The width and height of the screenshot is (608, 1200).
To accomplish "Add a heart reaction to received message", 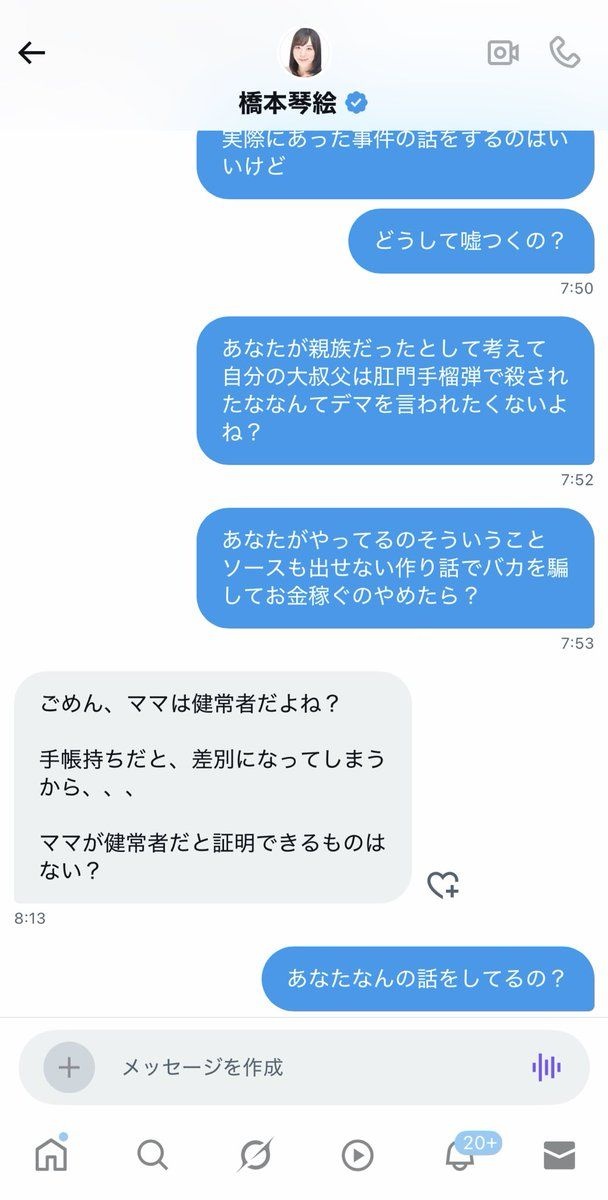I will tap(443, 884).
